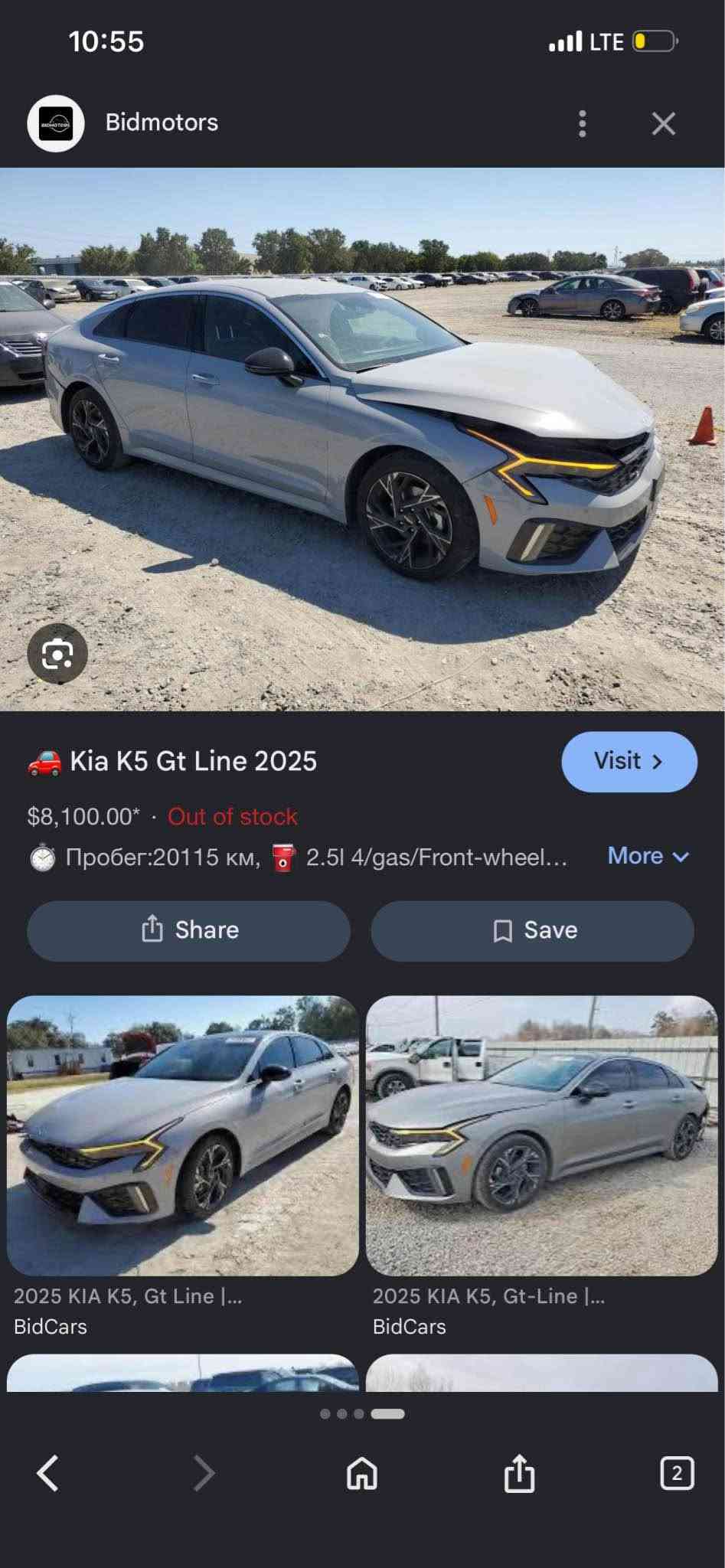Expand the description with More
This screenshot has width=725, height=1568.
coord(648,856)
